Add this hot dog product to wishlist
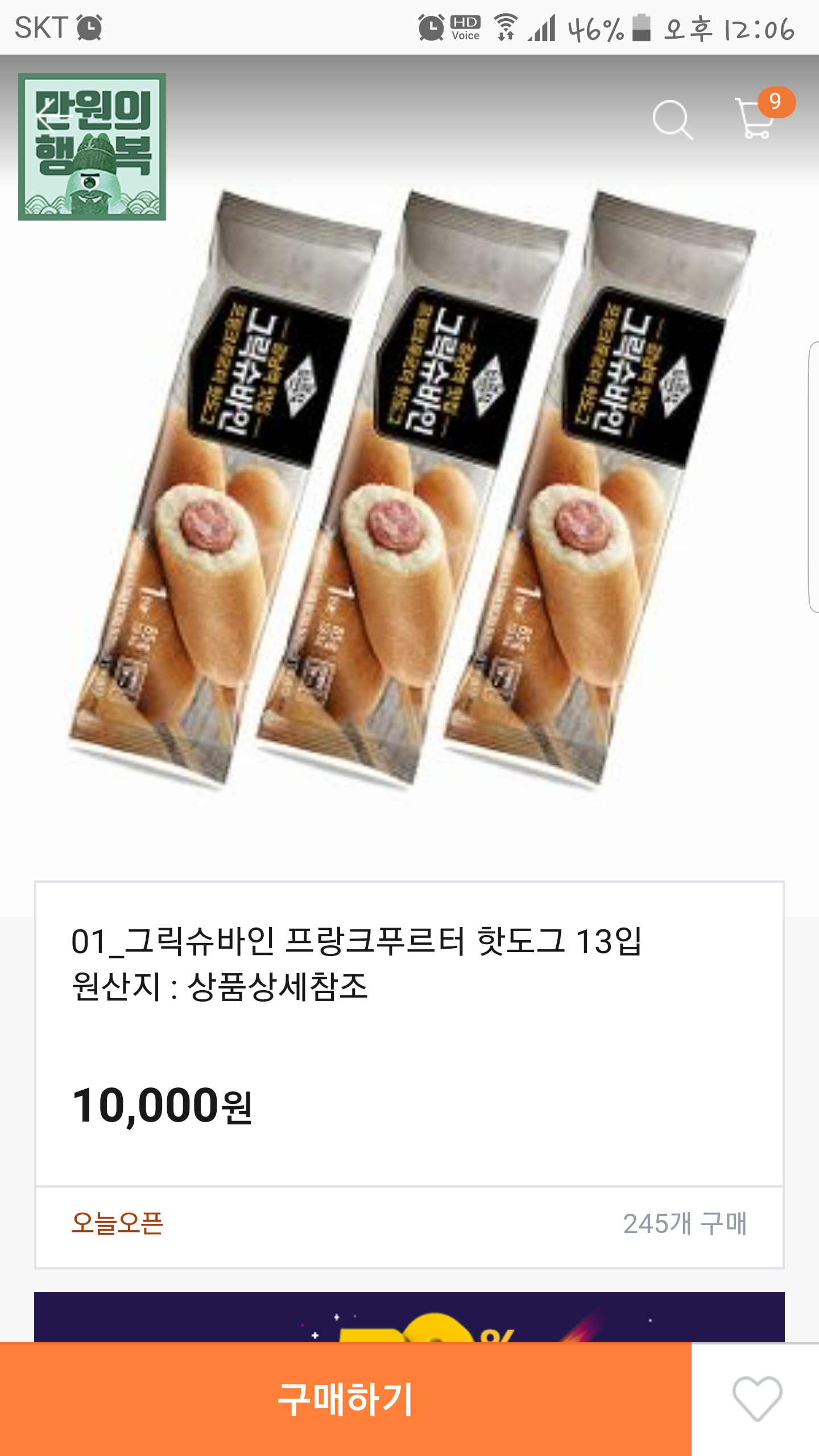 pos(757,1399)
